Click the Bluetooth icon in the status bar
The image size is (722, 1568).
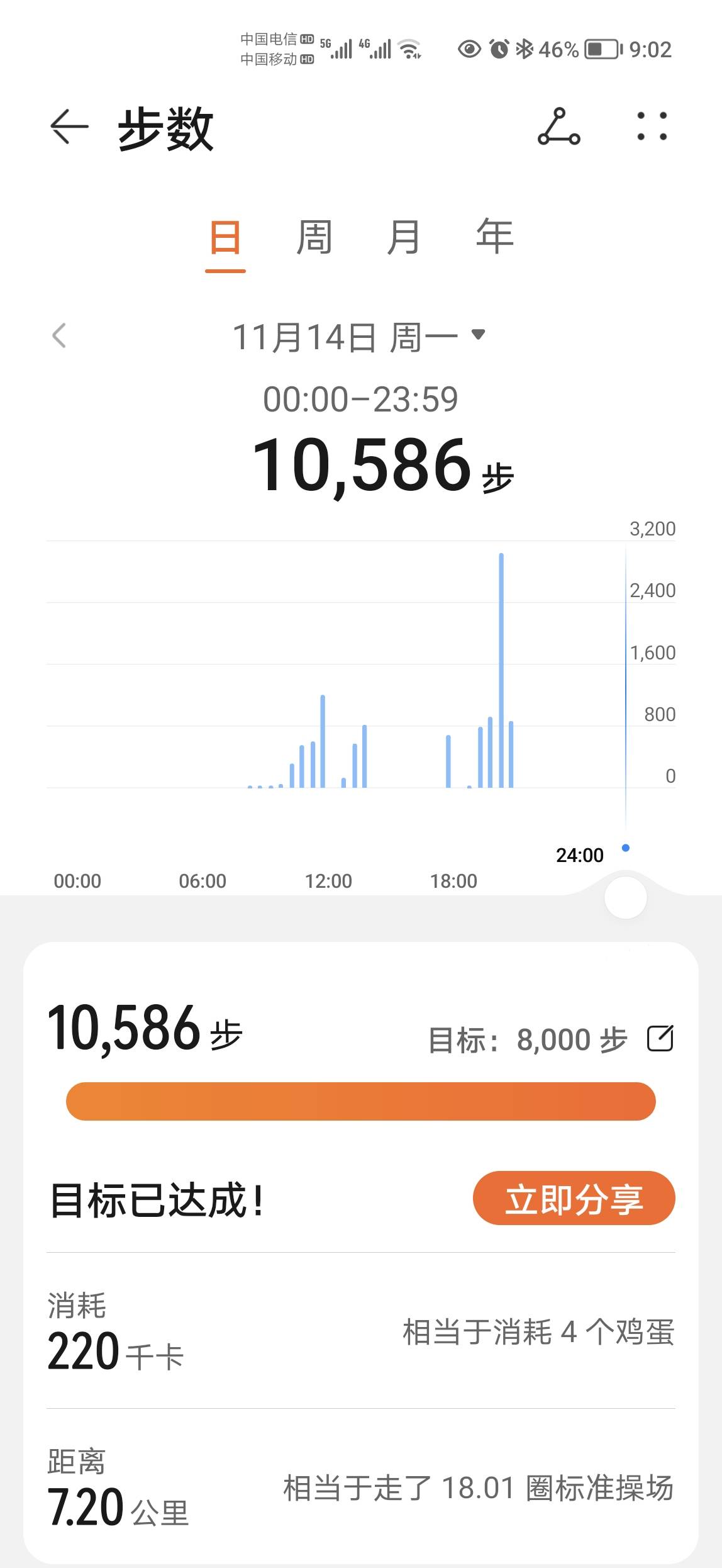tap(525, 47)
